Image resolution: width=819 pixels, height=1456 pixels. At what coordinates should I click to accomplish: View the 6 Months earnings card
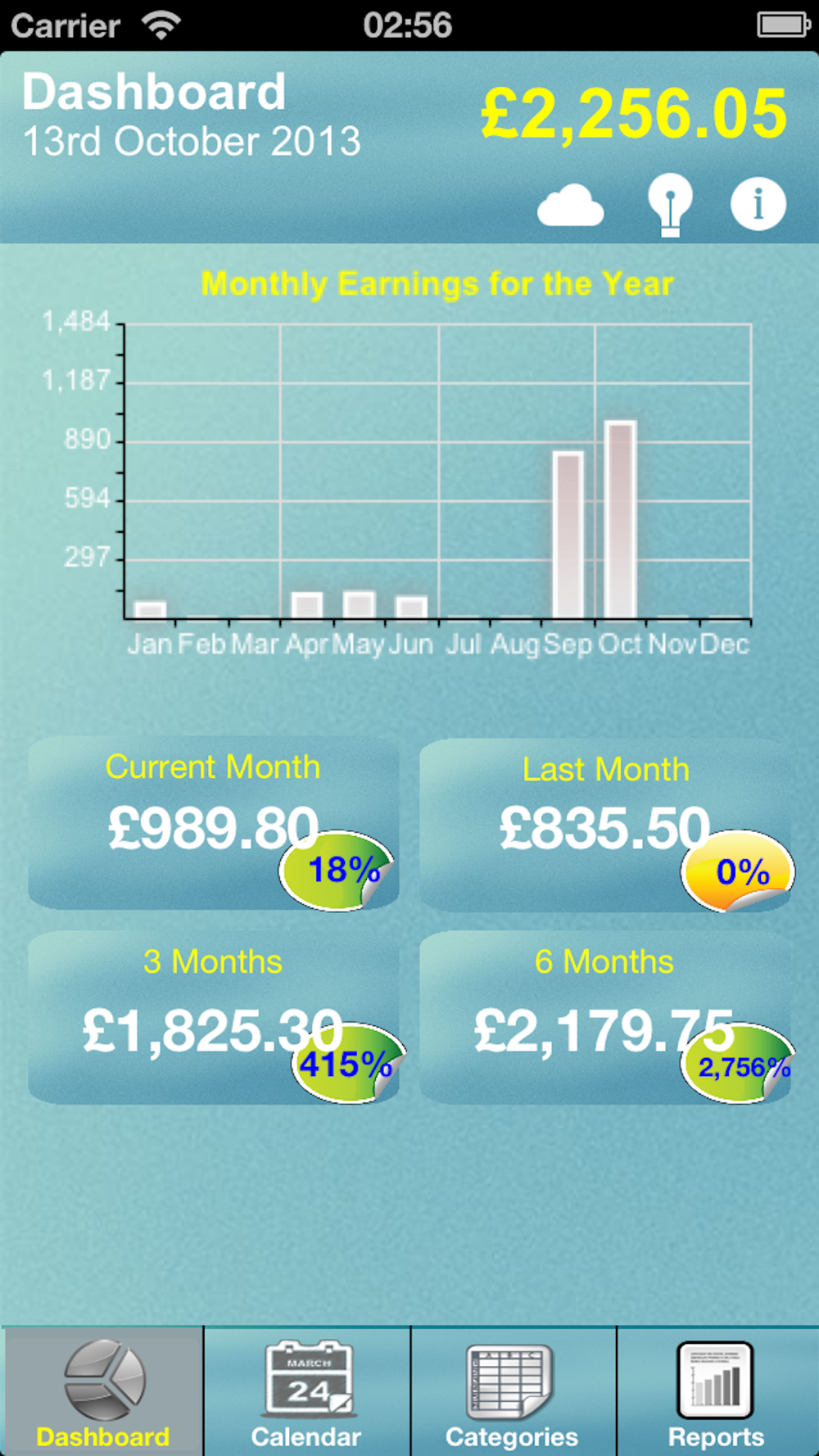[x=604, y=1018]
